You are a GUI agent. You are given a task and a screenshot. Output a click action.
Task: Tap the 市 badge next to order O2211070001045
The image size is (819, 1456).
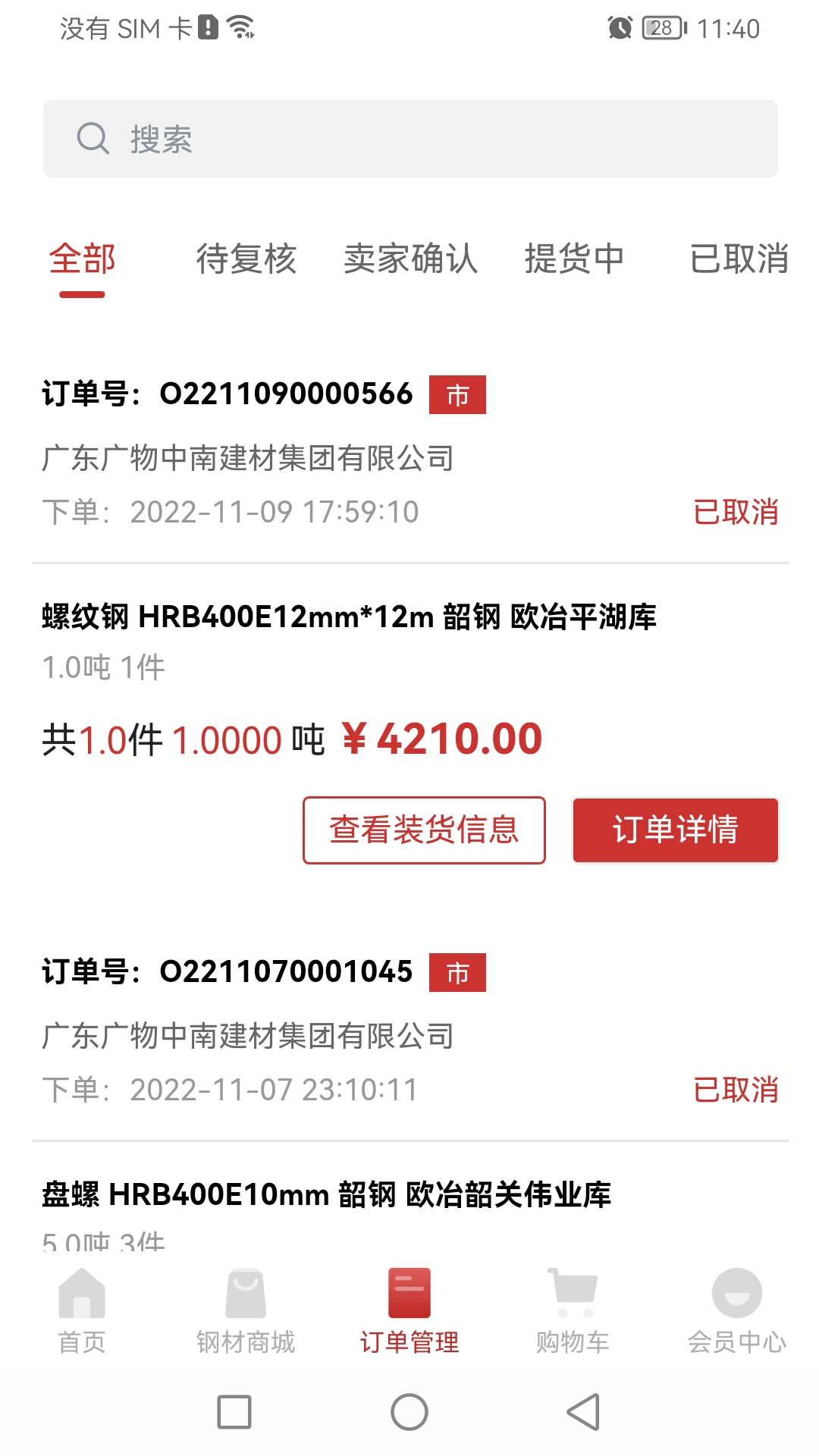tap(457, 971)
